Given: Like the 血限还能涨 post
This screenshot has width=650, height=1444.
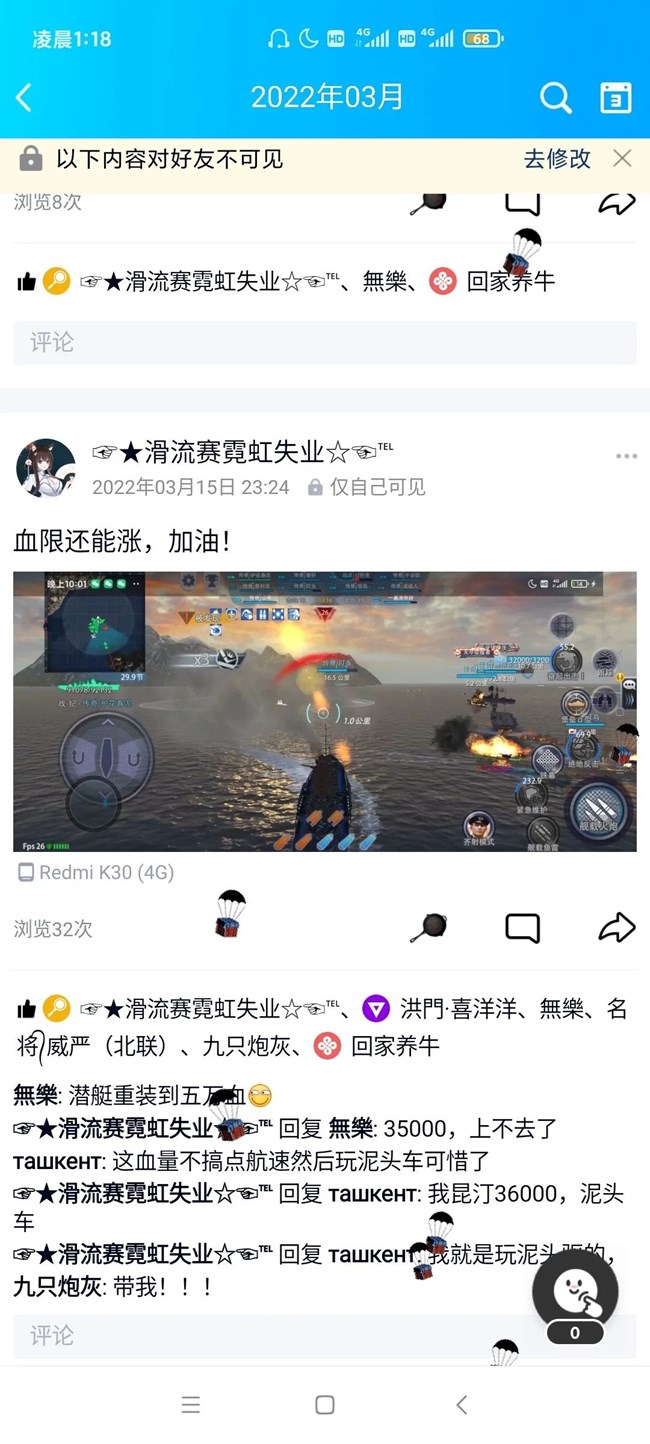Looking at the screenshot, I should point(429,928).
